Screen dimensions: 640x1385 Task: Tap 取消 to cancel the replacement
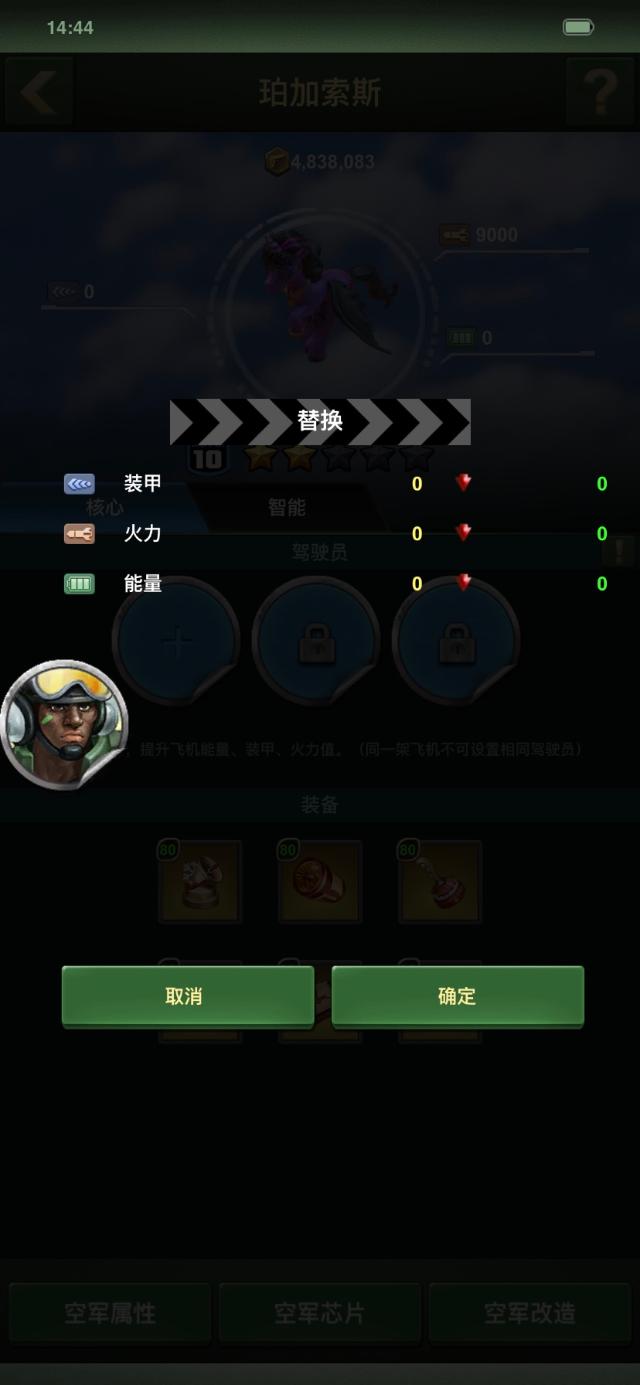(187, 996)
